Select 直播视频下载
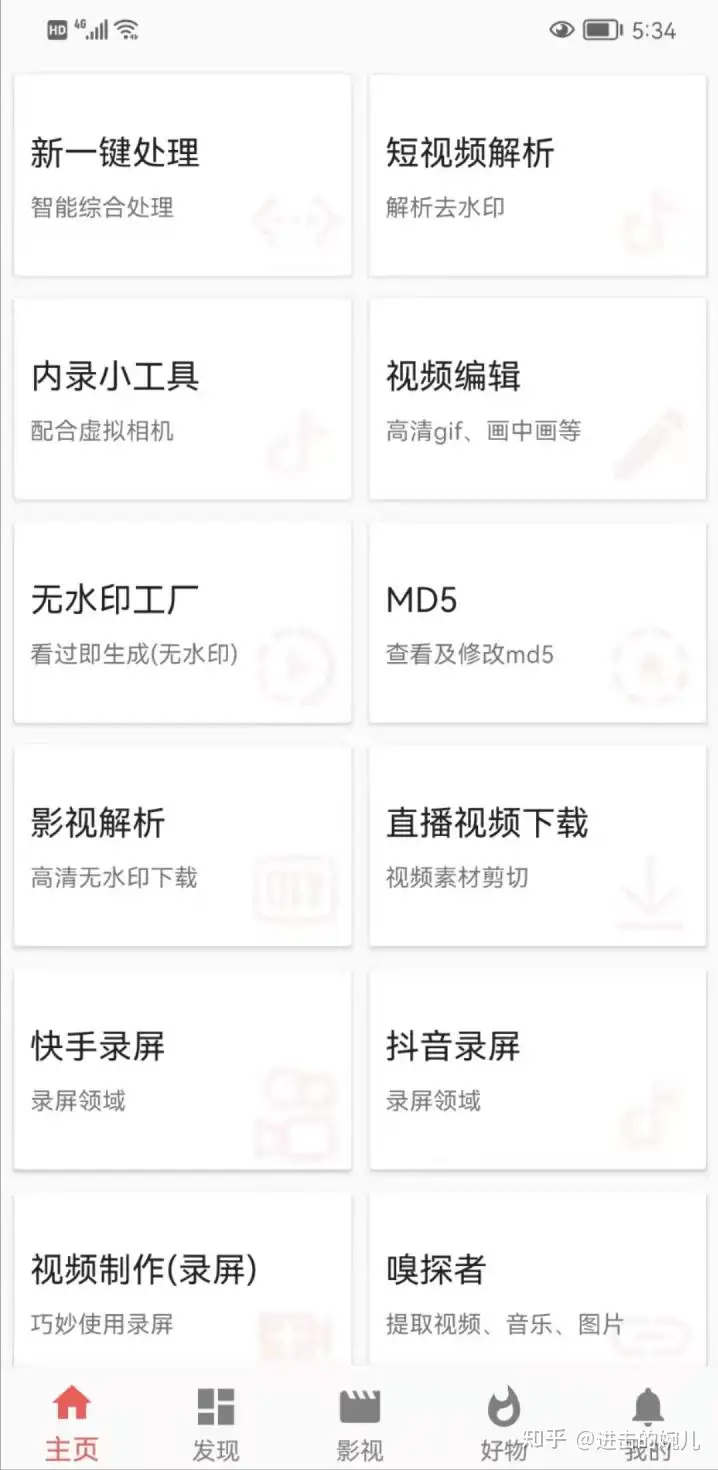Viewport: 718px width, 1470px height. pos(538,846)
